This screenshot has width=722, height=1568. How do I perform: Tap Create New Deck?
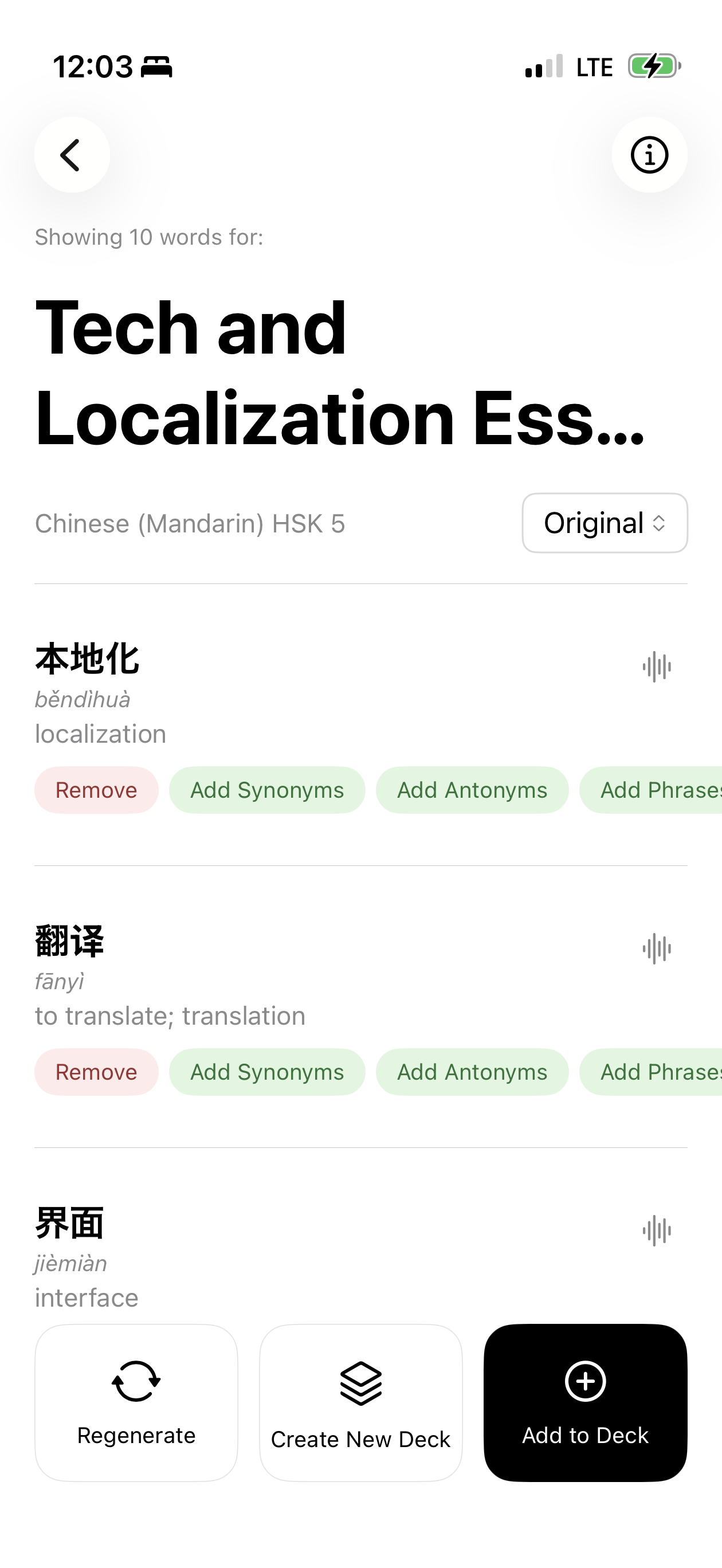click(x=361, y=1403)
